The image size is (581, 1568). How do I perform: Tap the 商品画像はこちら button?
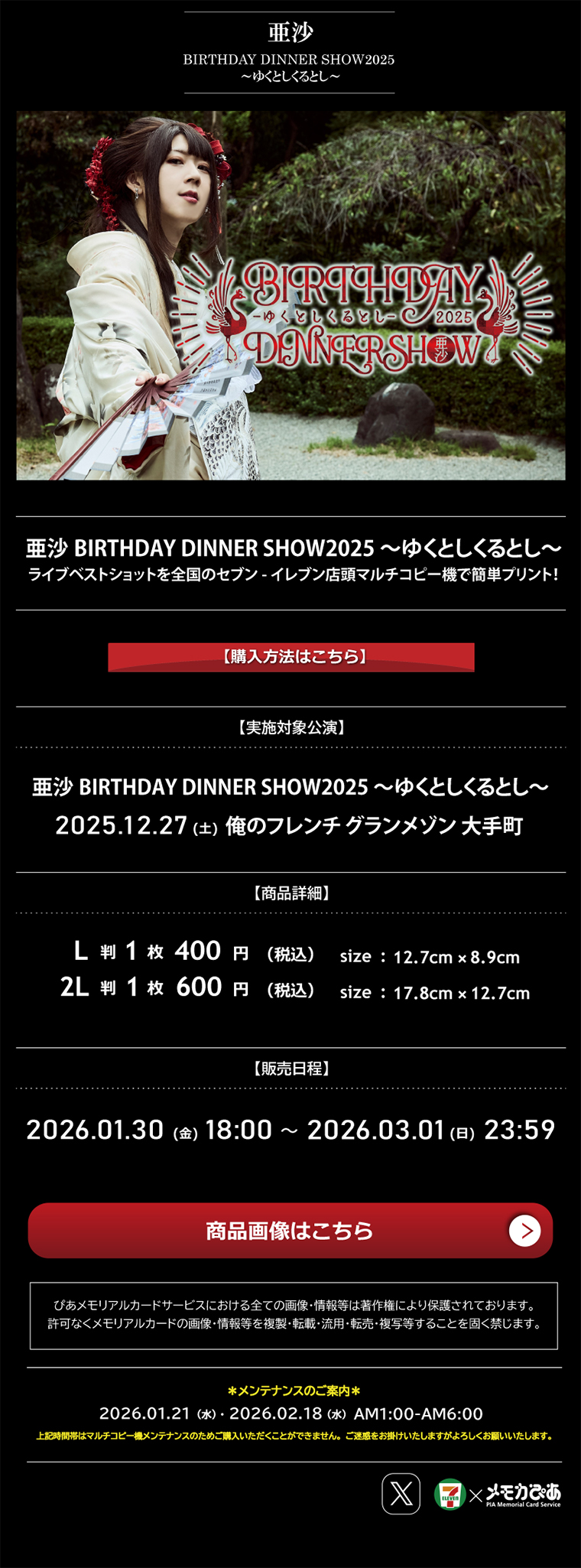[x=290, y=1230]
